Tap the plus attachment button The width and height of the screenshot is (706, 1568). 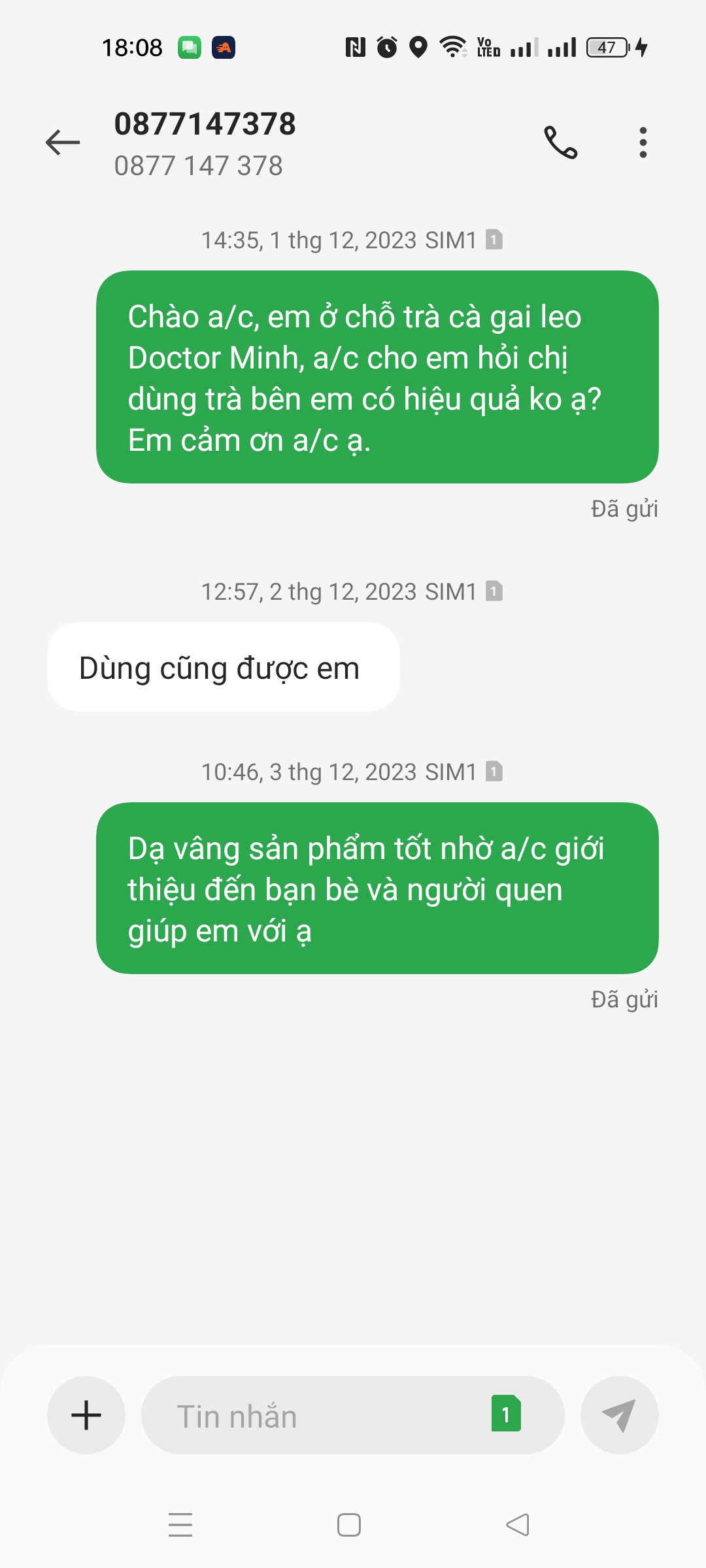[86, 1415]
